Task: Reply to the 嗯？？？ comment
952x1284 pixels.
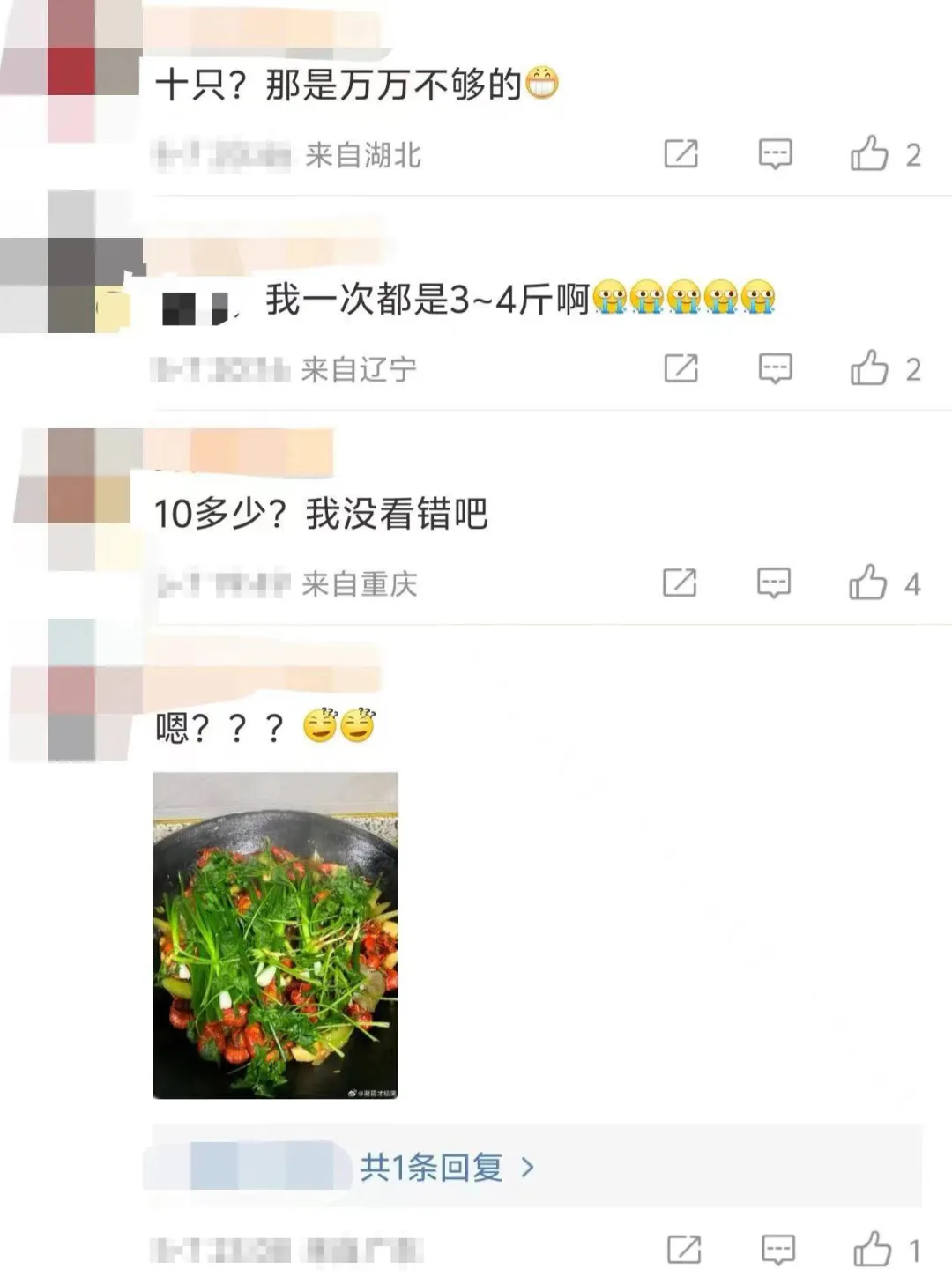Action: tap(778, 1250)
